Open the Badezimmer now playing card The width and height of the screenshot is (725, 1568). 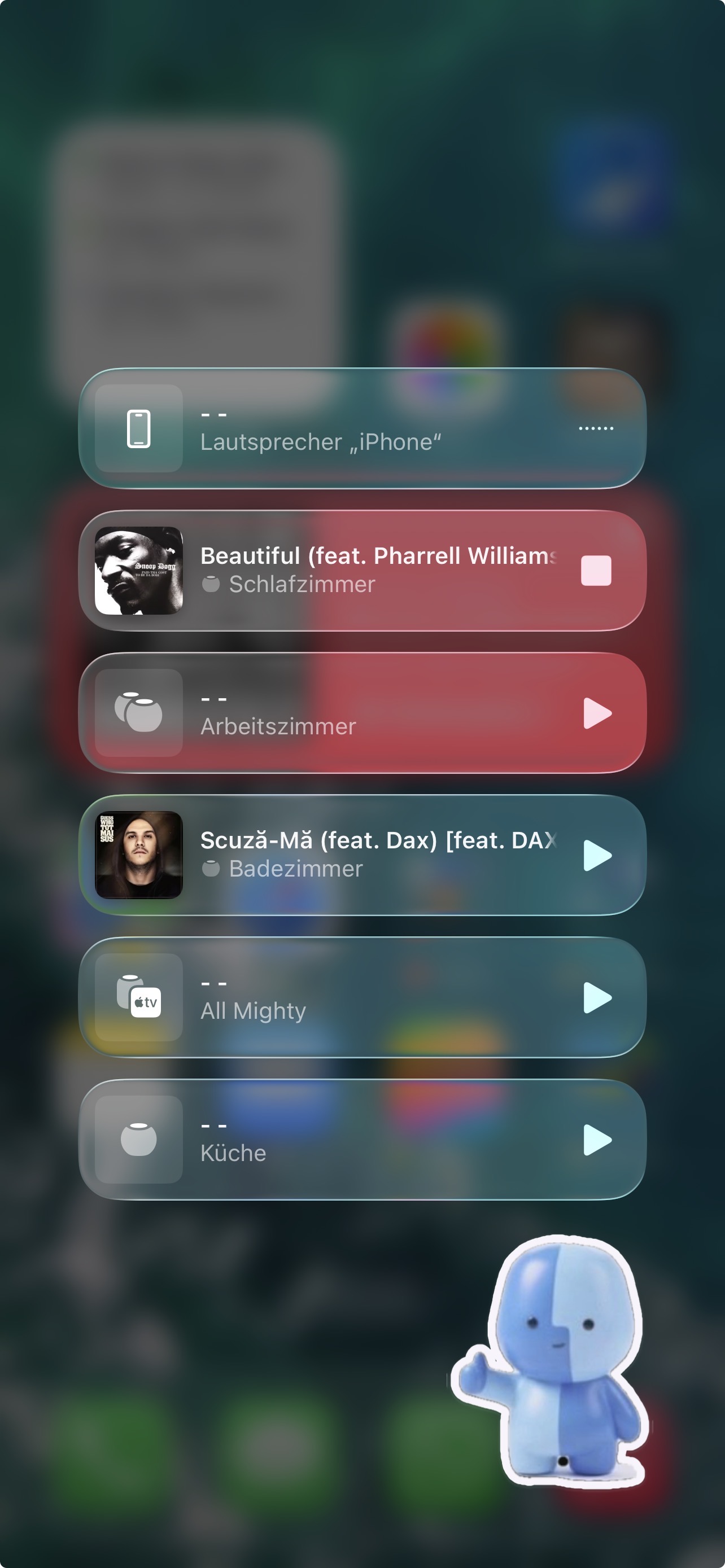click(x=341, y=855)
